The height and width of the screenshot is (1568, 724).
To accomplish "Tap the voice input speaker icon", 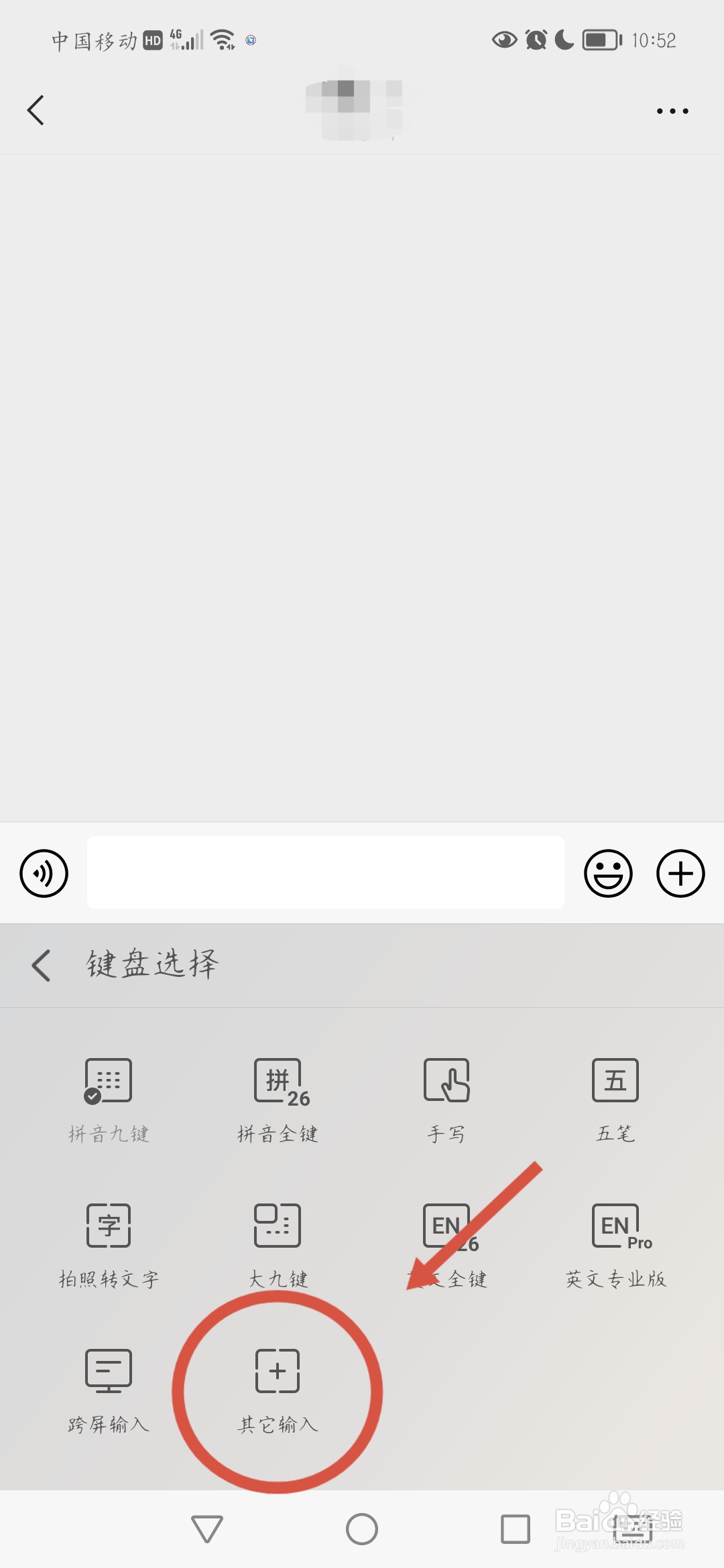I will pos(44,873).
